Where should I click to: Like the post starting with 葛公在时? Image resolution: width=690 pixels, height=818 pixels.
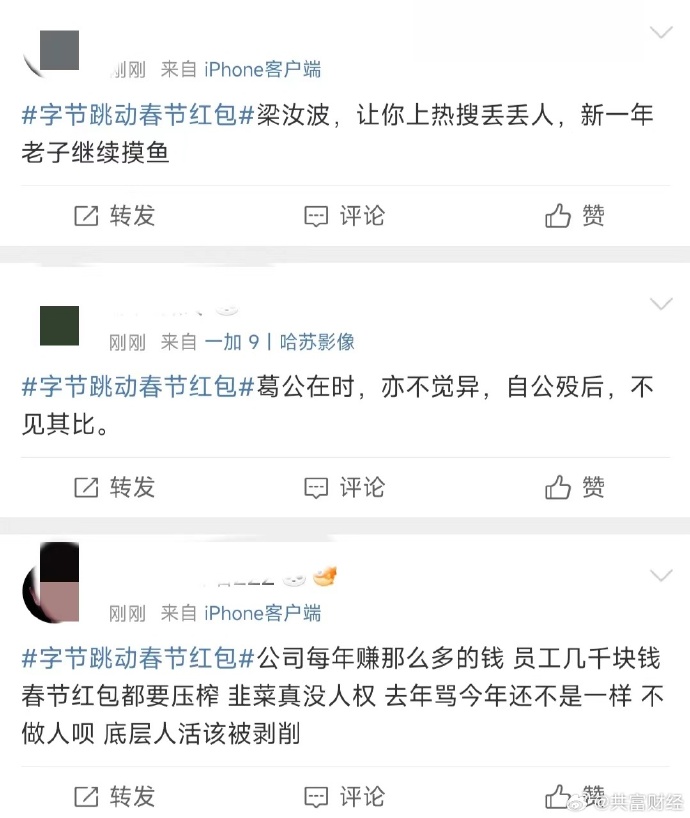tap(575, 487)
